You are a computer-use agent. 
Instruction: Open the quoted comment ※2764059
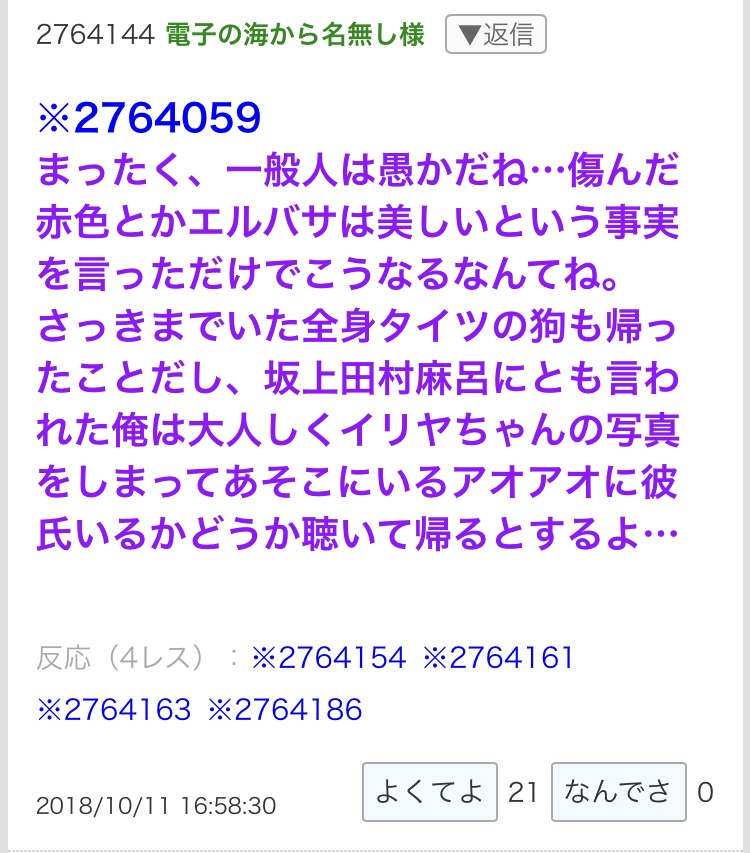point(148,119)
